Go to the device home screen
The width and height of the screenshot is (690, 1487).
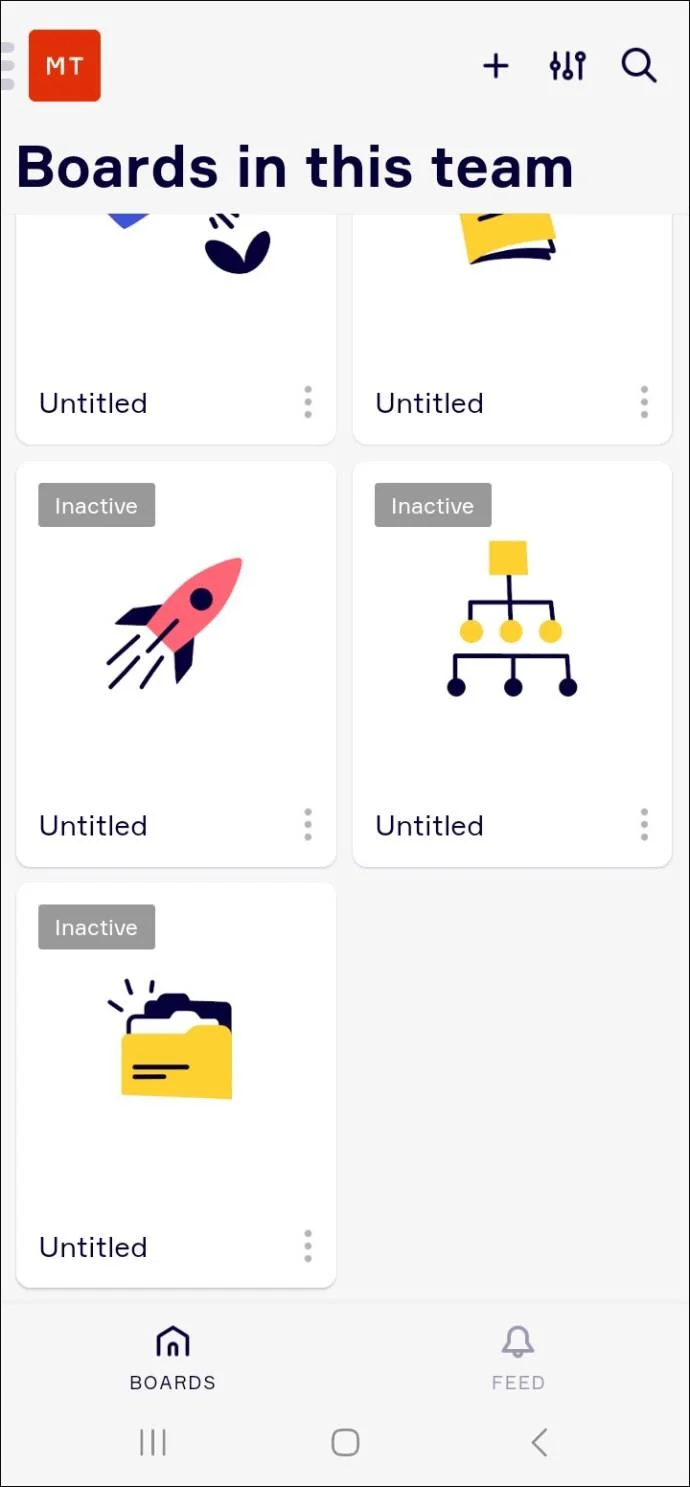[345, 1442]
